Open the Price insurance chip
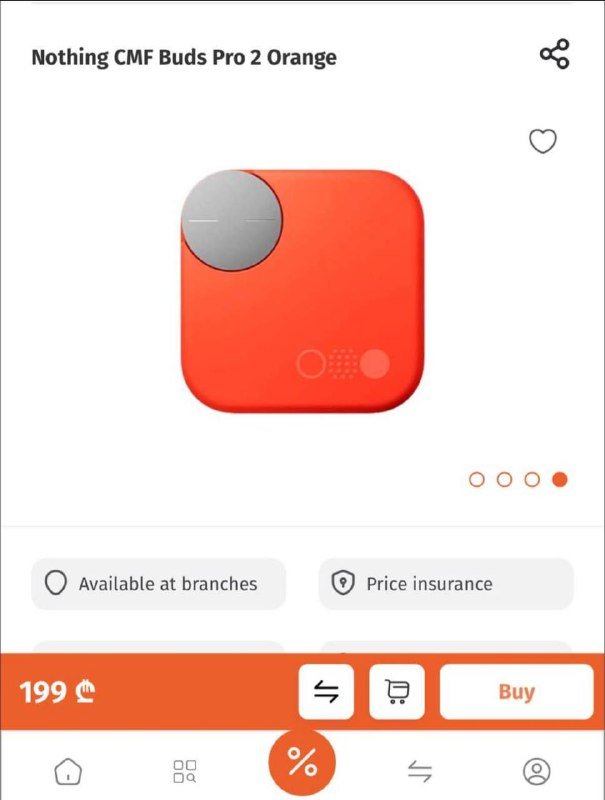Image resolution: width=605 pixels, height=800 pixels. point(446,584)
